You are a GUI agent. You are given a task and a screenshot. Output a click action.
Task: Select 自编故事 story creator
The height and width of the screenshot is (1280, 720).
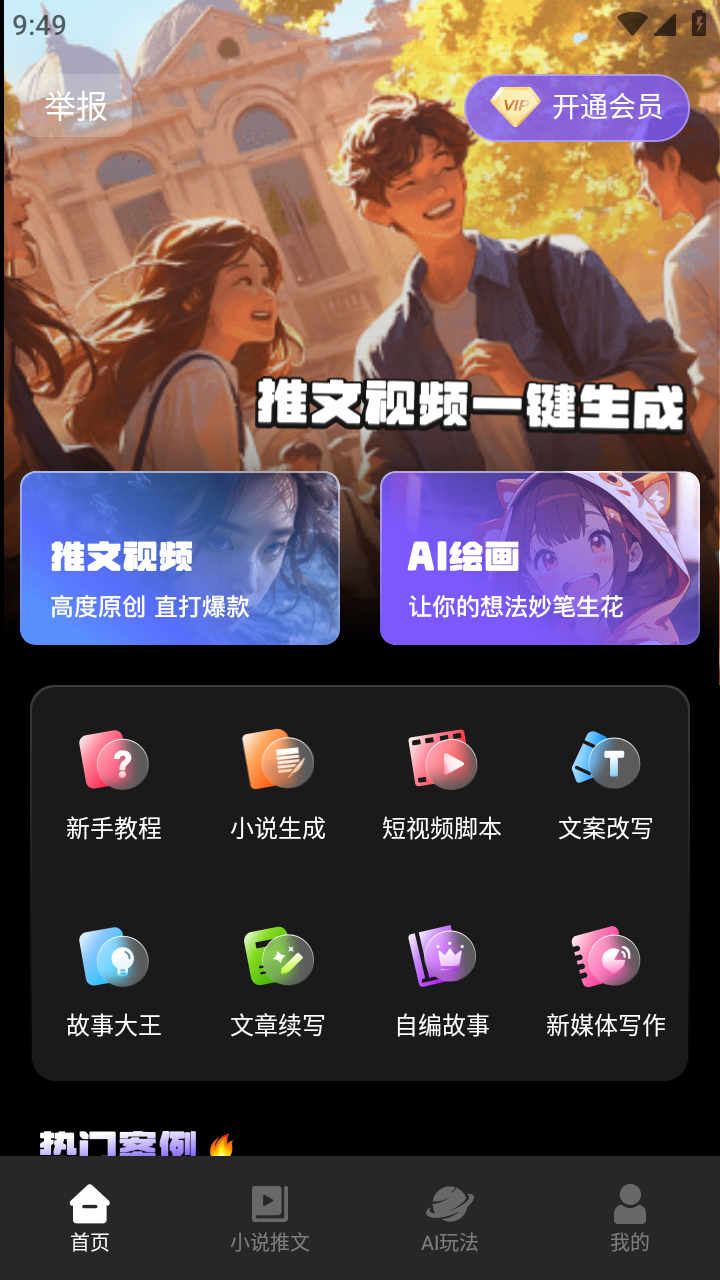pyautogui.click(x=442, y=982)
